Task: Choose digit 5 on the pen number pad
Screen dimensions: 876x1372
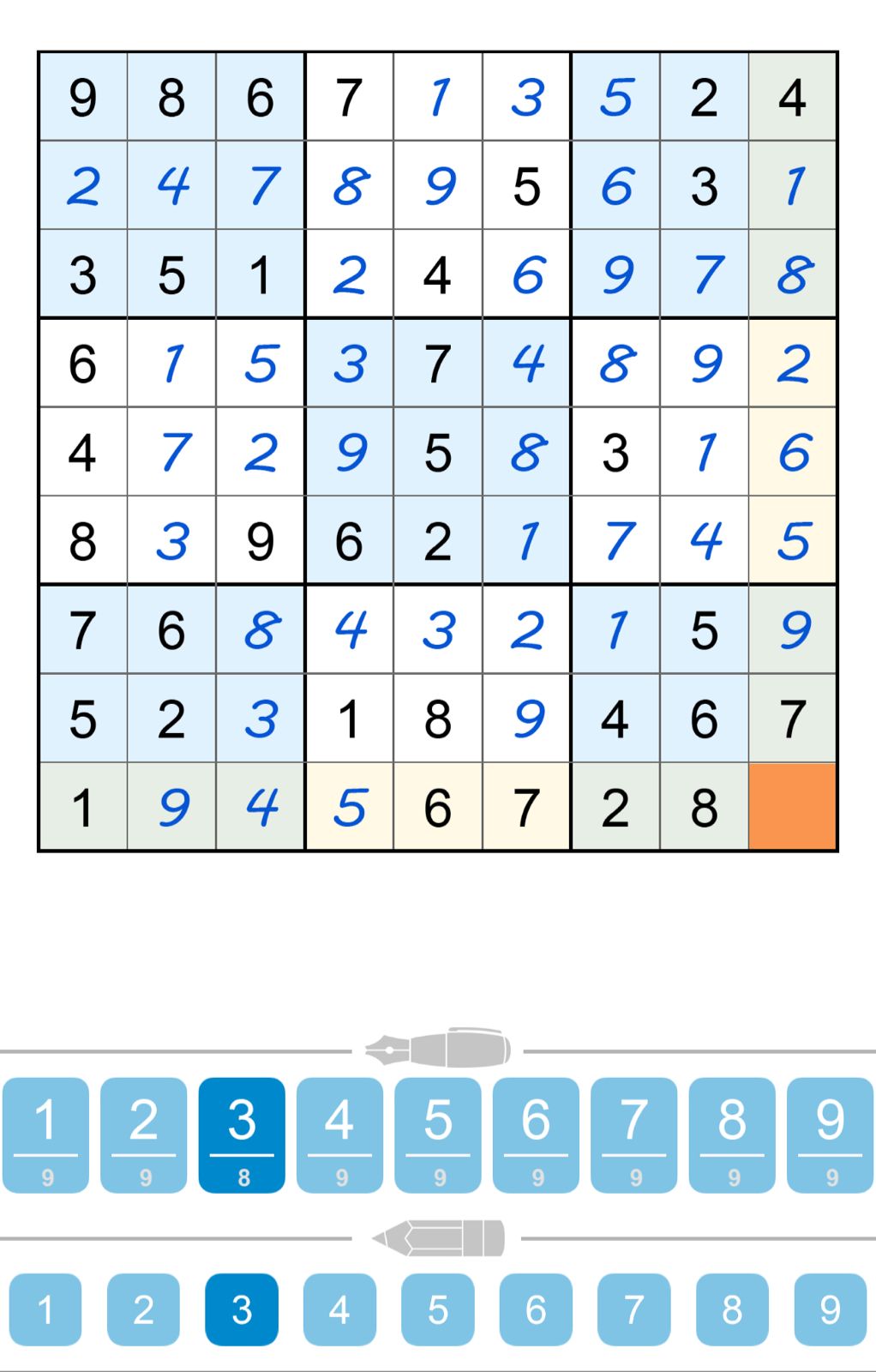Action: [x=439, y=1134]
